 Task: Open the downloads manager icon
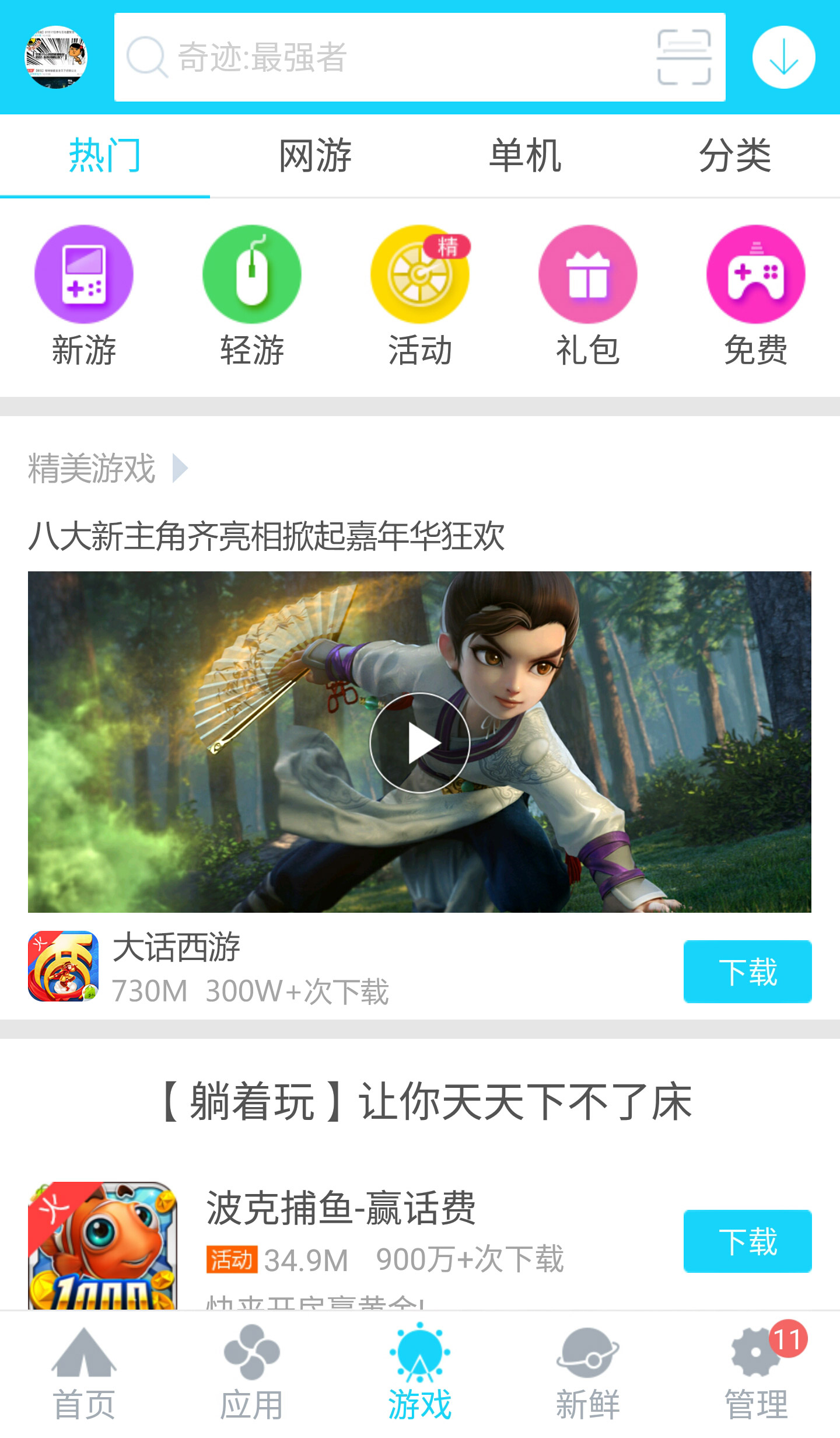coord(783,57)
